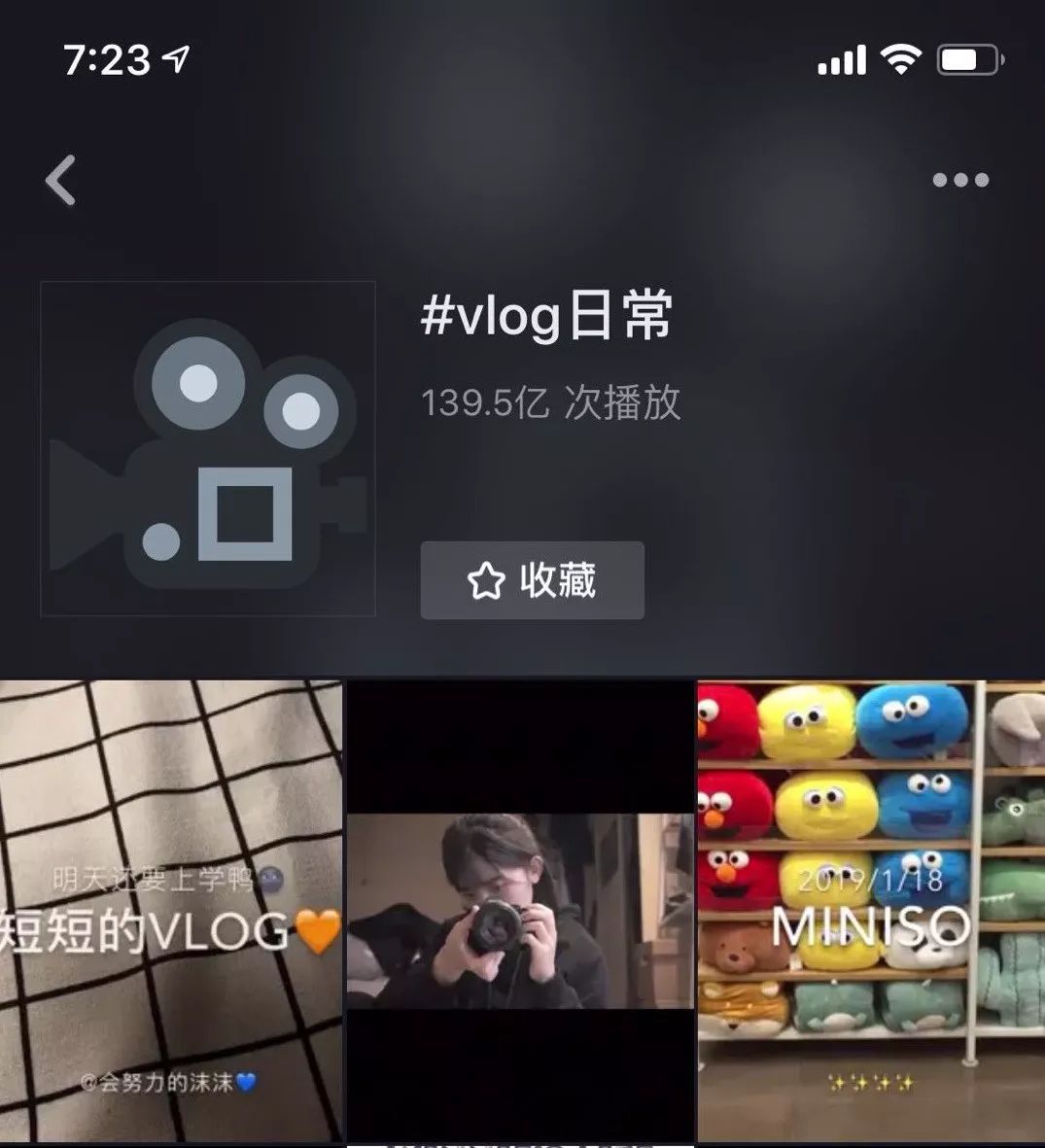Open the MINISO plush toys video
Screen dimensions: 1045x1148
tap(871, 911)
